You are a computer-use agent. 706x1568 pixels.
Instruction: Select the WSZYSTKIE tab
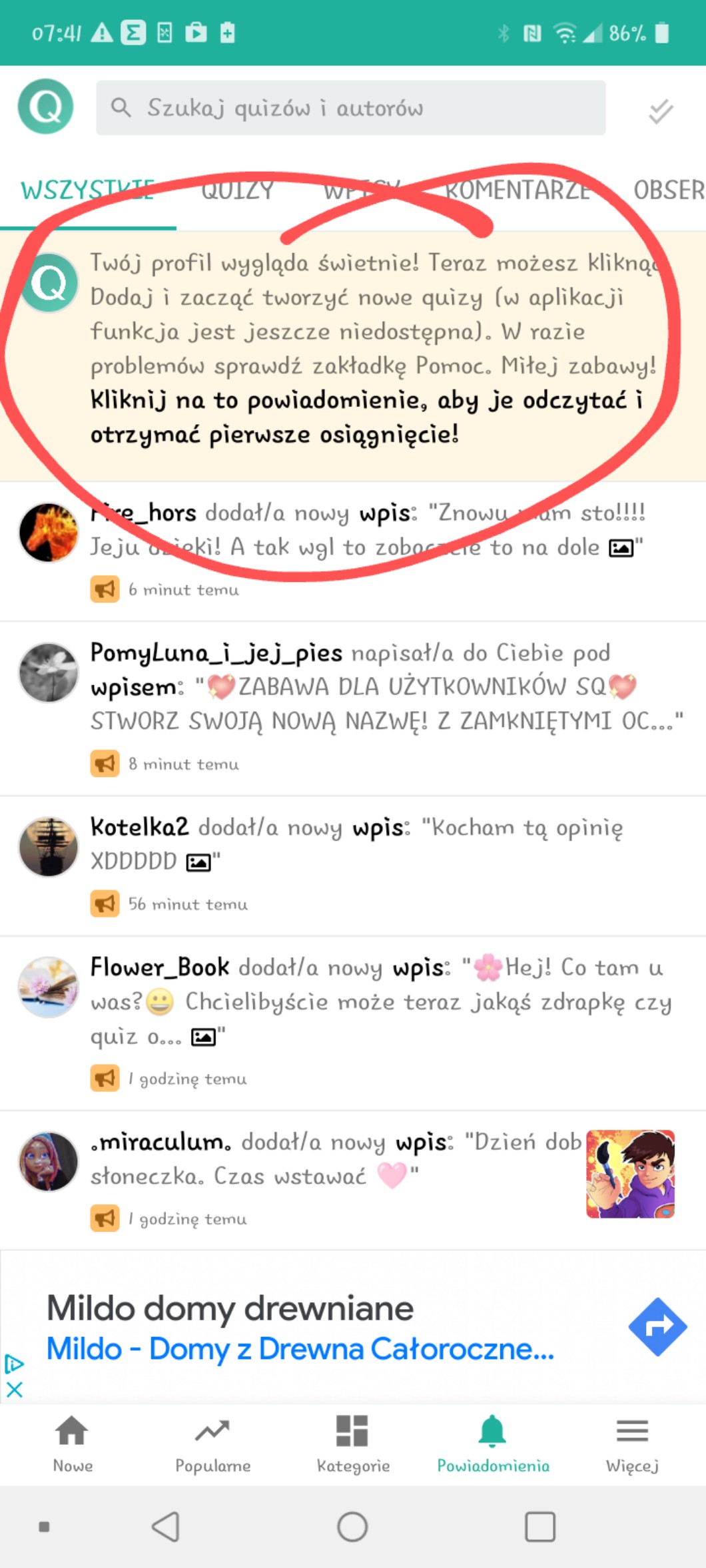[87, 191]
